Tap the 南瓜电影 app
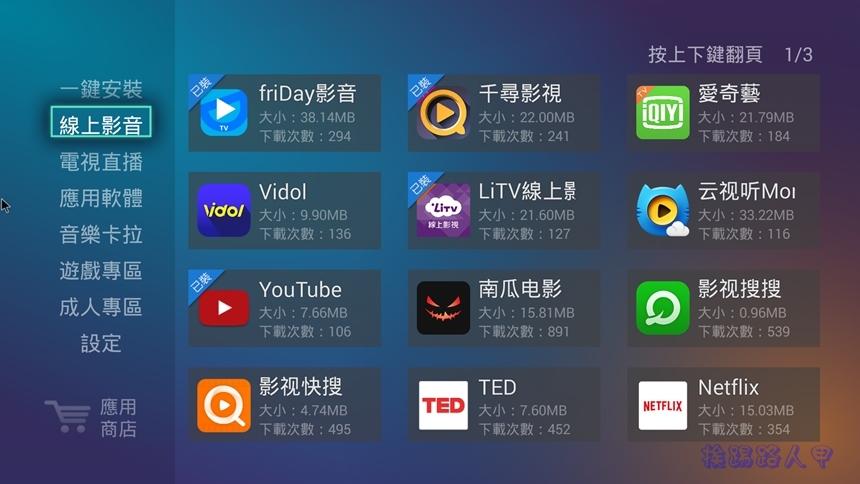 click(x=503, y=308)
